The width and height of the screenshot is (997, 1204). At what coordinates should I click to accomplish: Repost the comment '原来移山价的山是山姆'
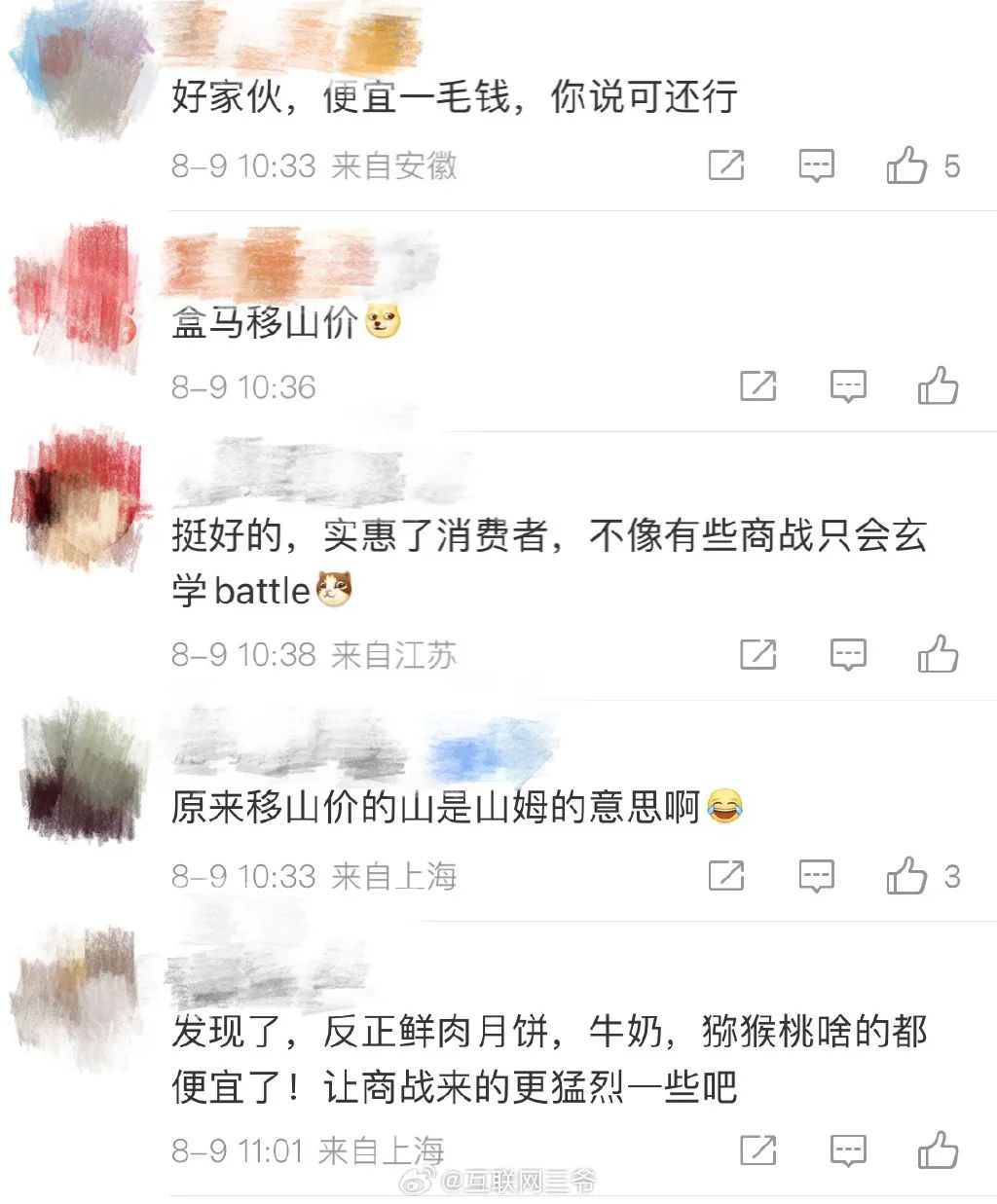726,876
